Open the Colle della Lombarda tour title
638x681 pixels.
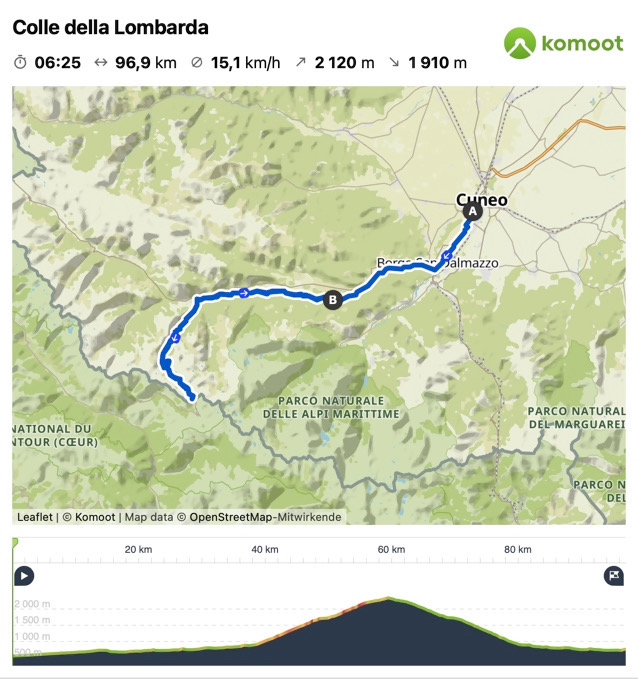tap(110, 28)
